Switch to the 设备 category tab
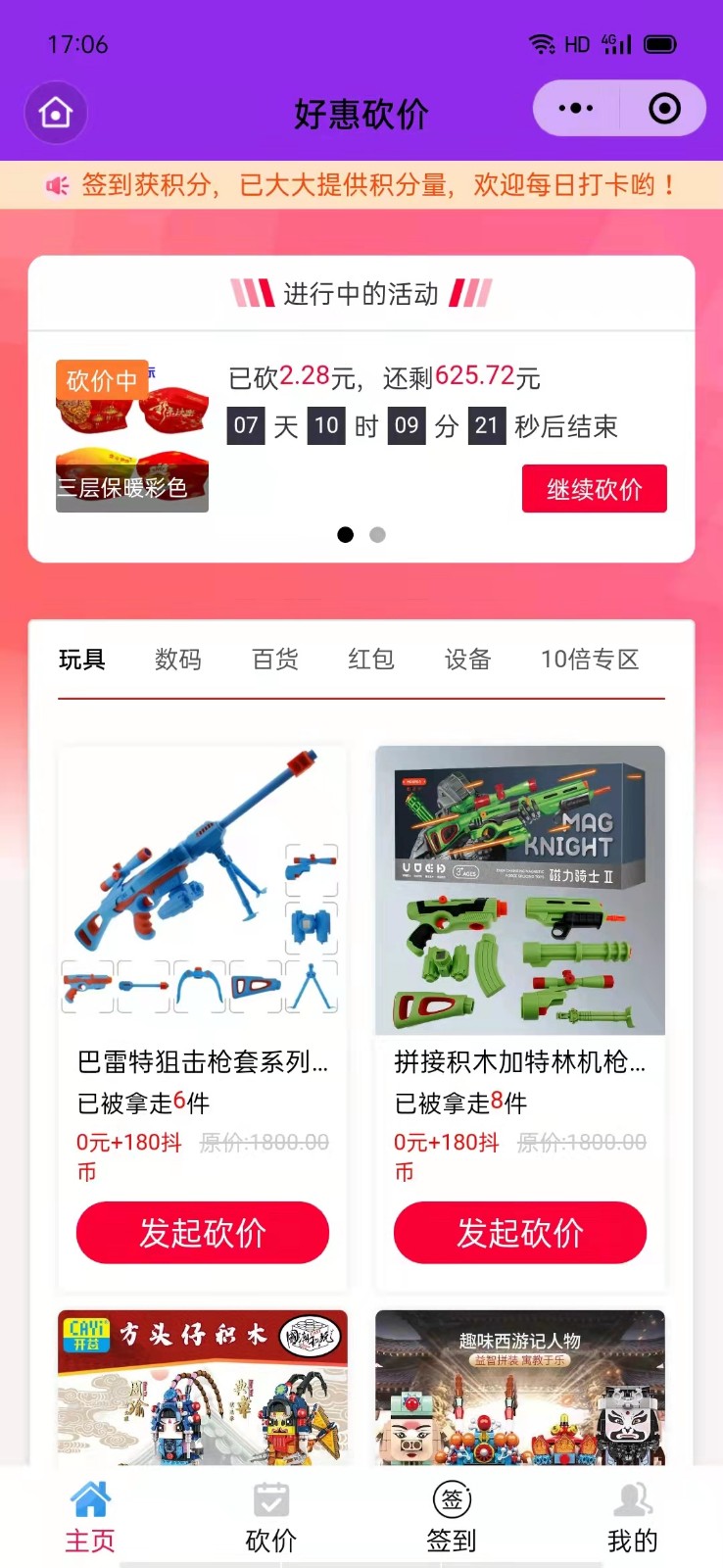Image resolution: width=723 pixels, height=1568 pixels. click(x=467, y=660)
